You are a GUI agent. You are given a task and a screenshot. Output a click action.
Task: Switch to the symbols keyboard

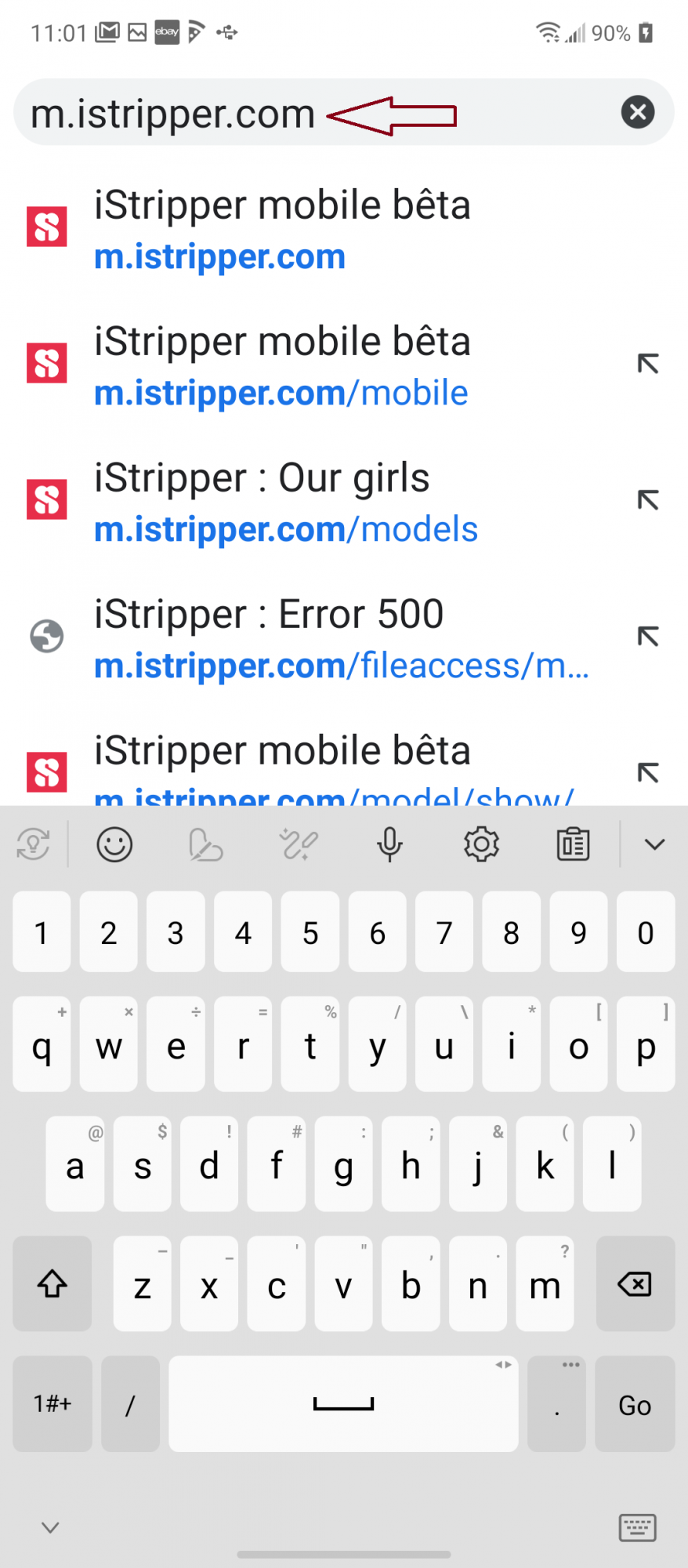53,1404
